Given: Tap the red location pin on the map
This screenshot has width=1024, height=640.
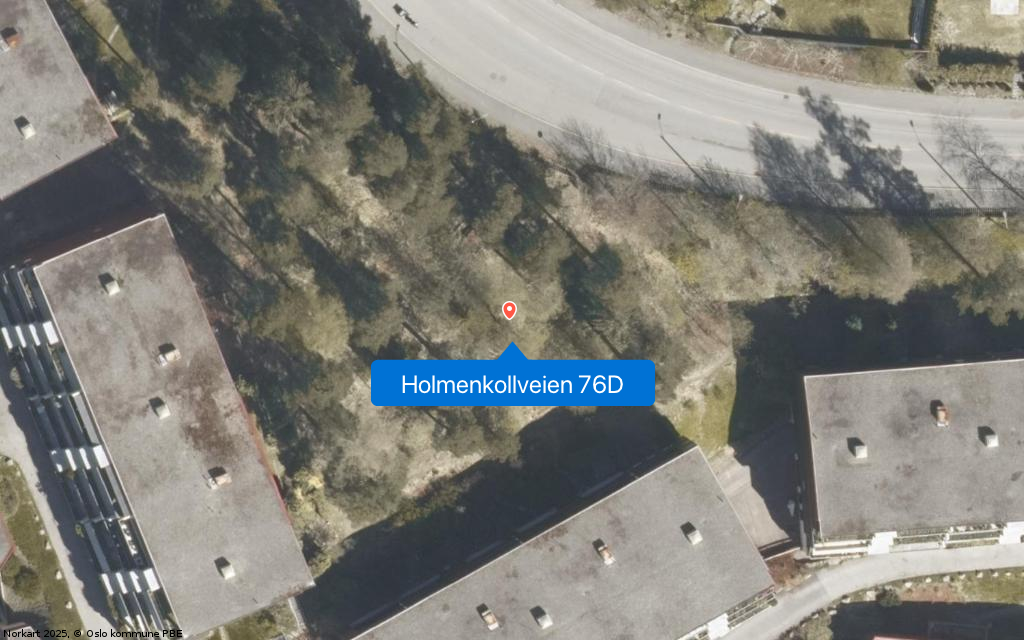Looking at the screenshot, I should pos(509,310).
